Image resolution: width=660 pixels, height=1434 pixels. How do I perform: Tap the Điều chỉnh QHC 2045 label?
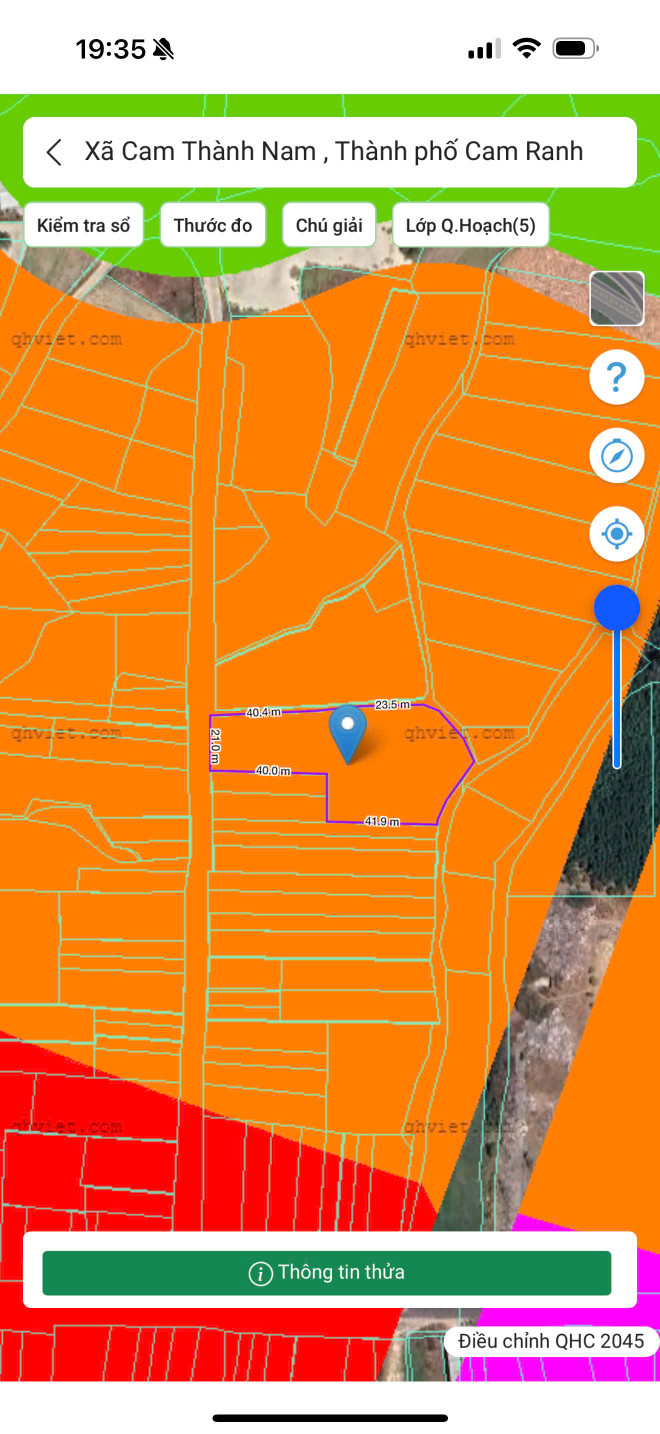click(550, 1341)
